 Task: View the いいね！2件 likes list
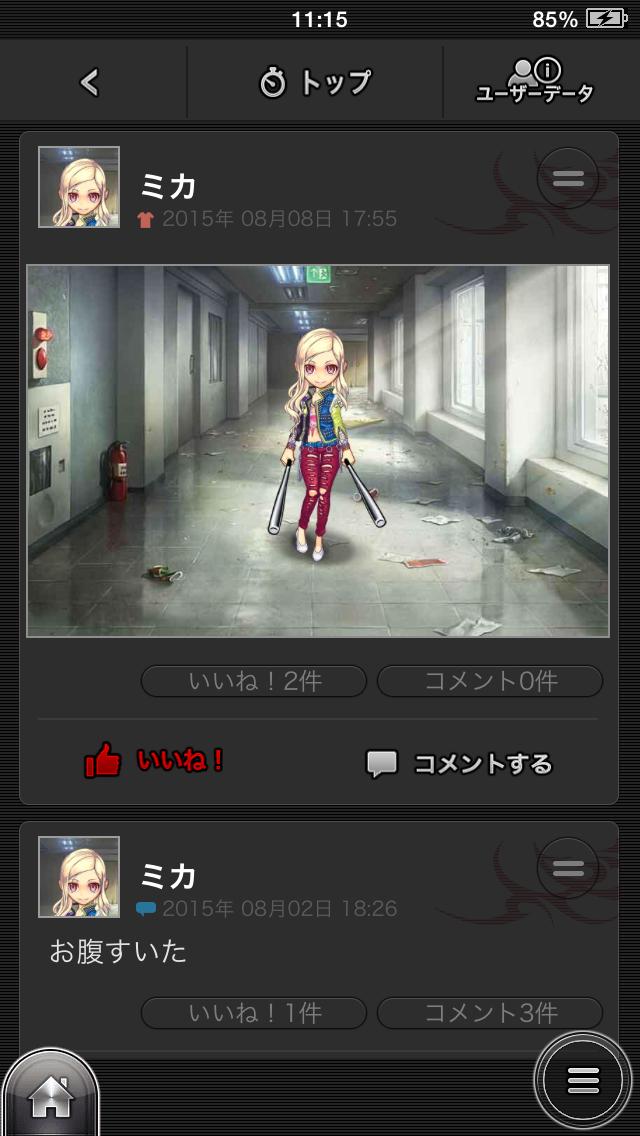pyautogui.click(x=254, y=682)
